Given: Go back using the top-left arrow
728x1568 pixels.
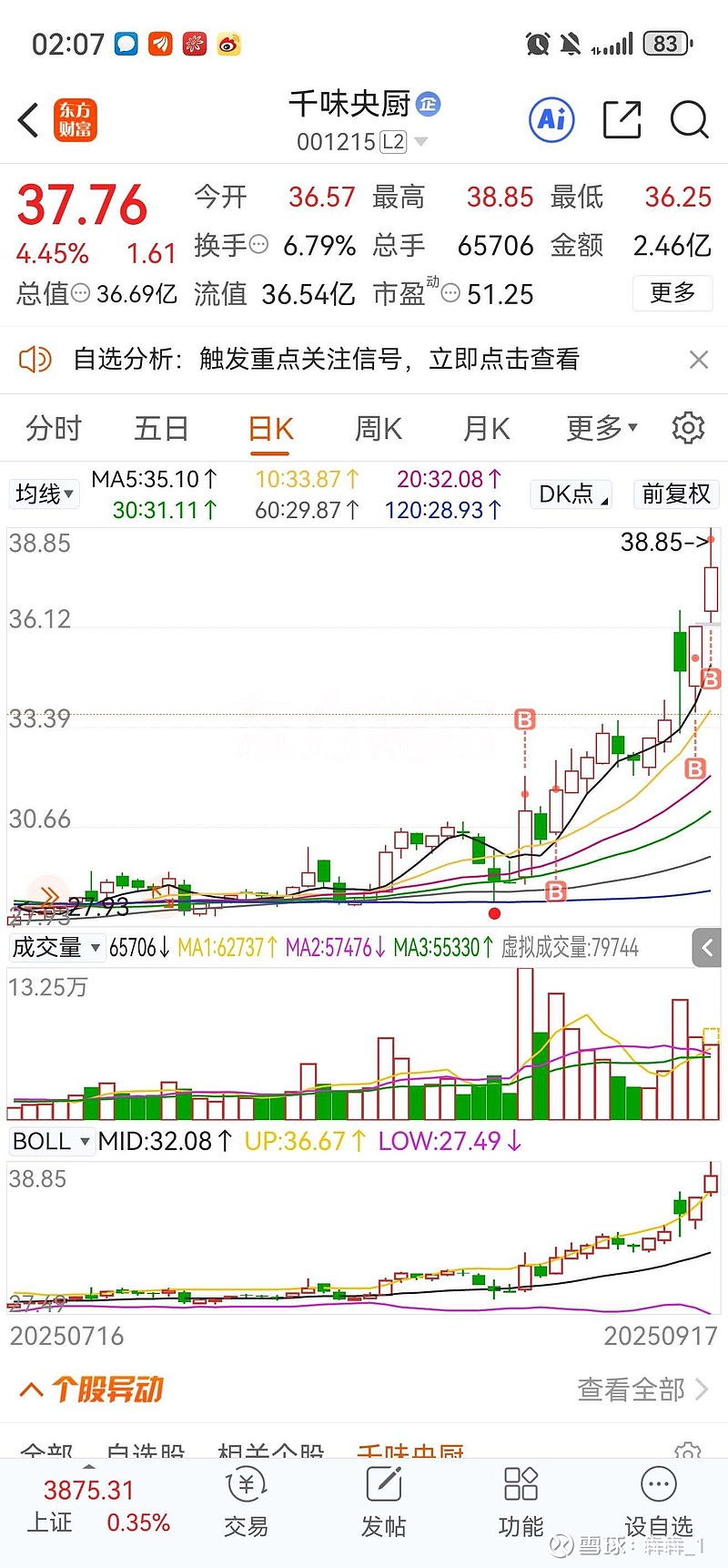Looking at the screenshot, I should [29, 119].
